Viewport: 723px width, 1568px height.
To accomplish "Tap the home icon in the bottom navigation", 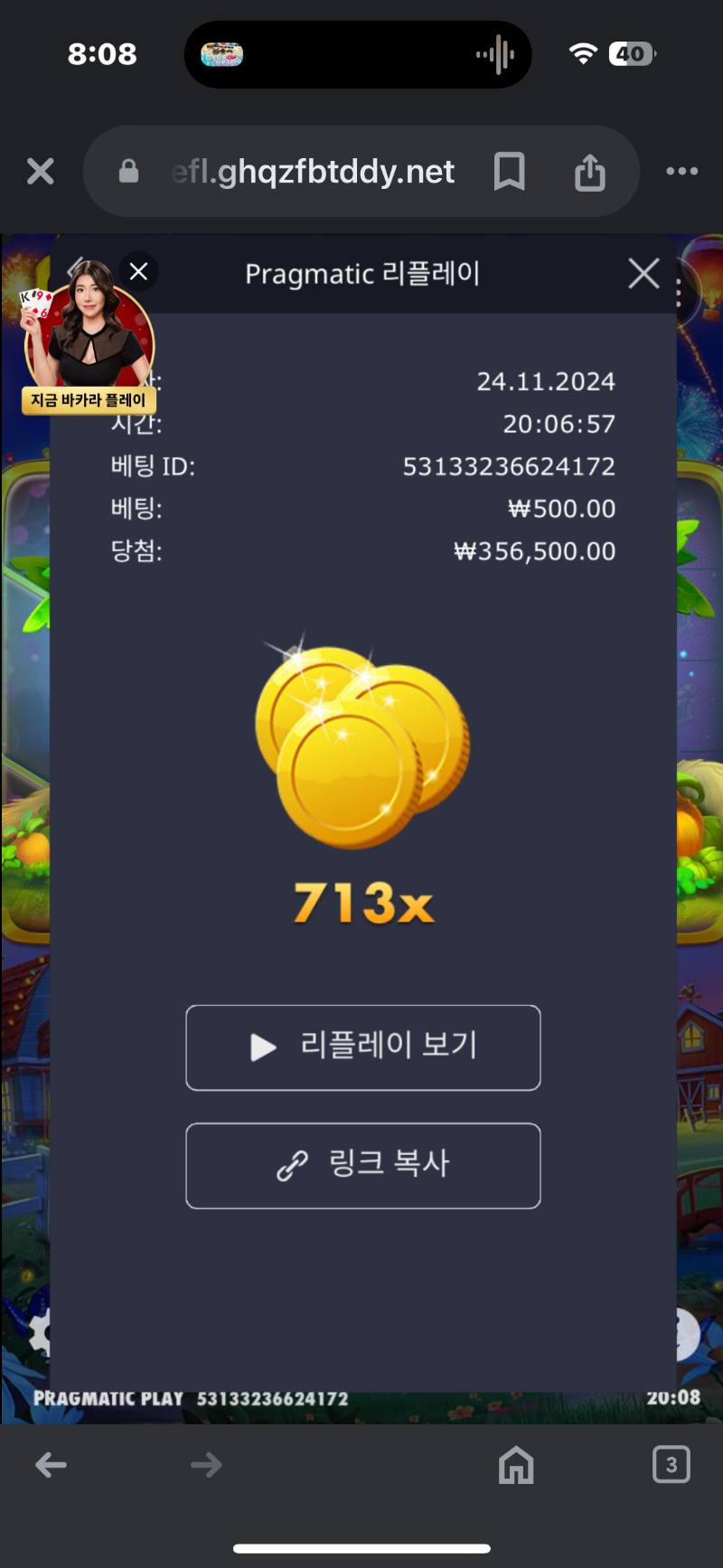I will [516, 1465].
